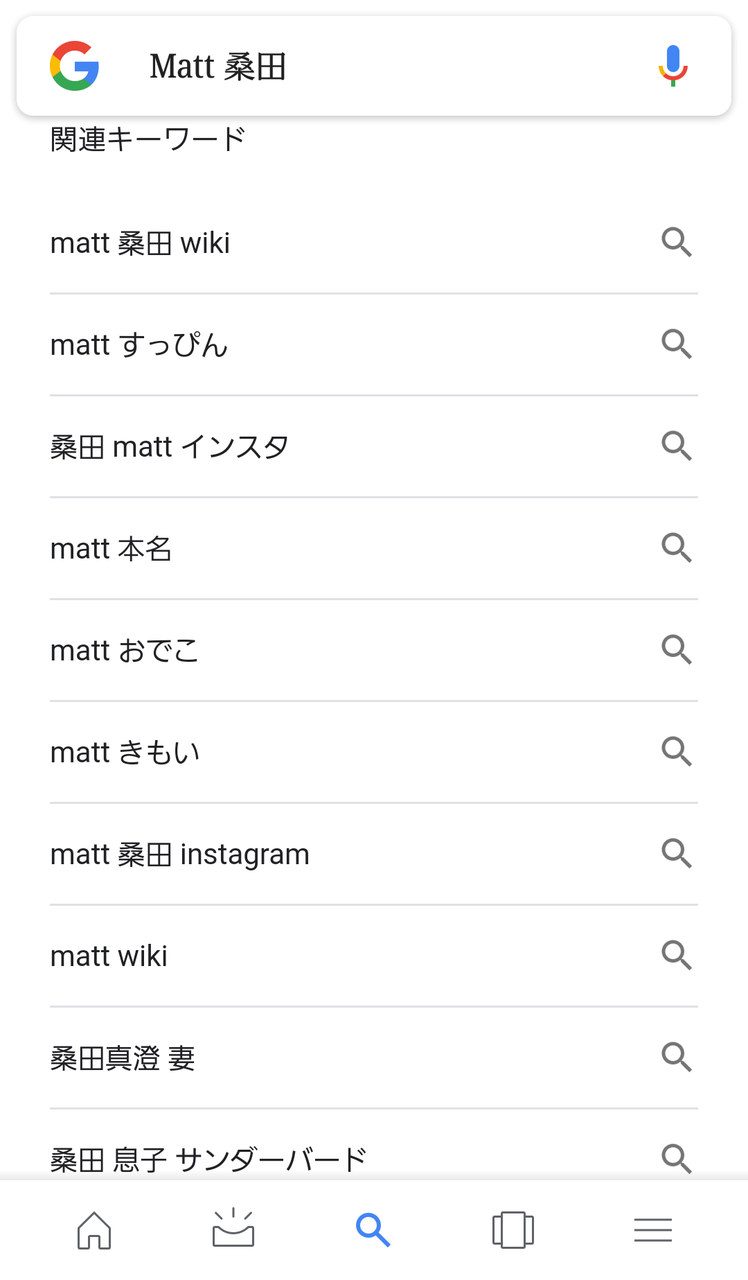The height and width of the screenshot is (1280, 748).
Task: Open the updates inbox tab
Action: (233, 1230)
